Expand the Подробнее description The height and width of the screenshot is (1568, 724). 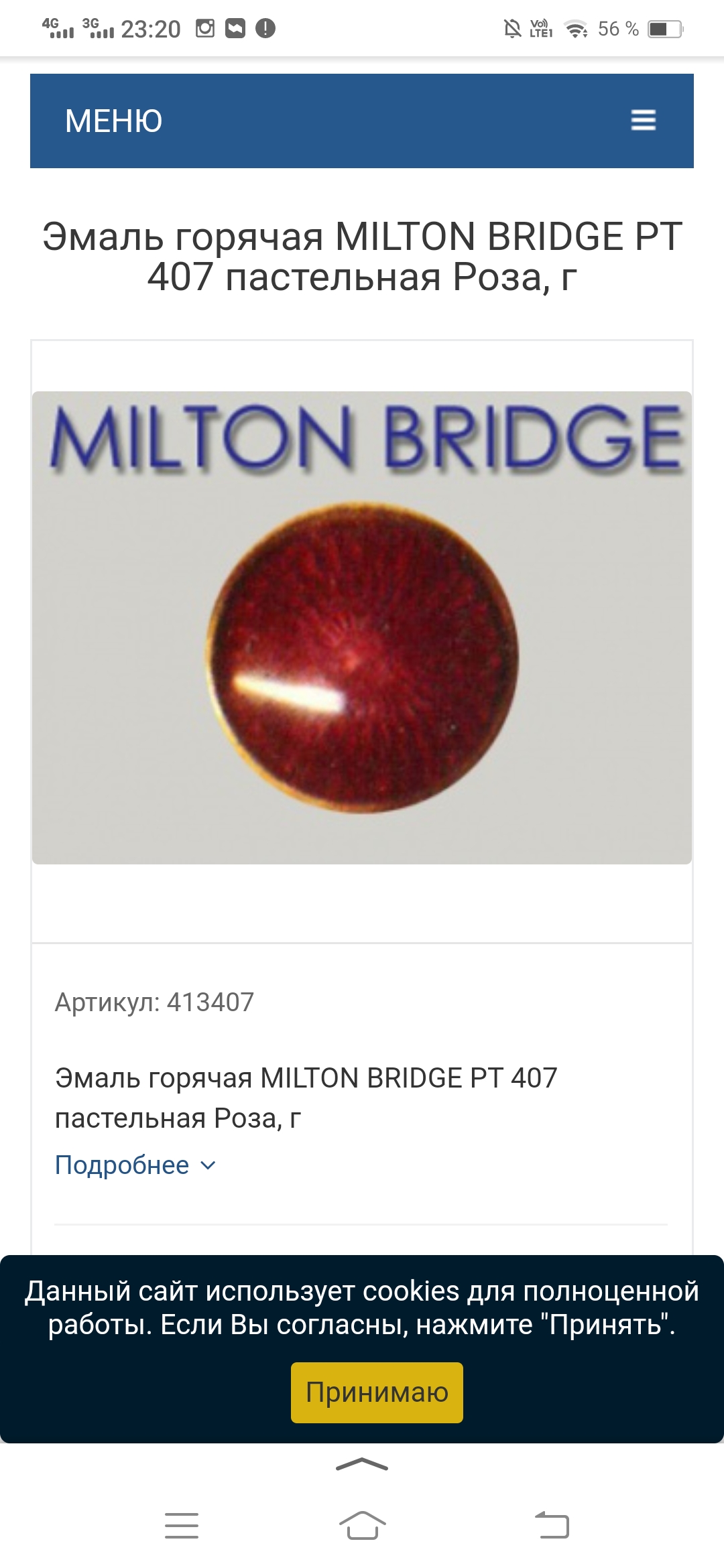[x=135, y=1165]
